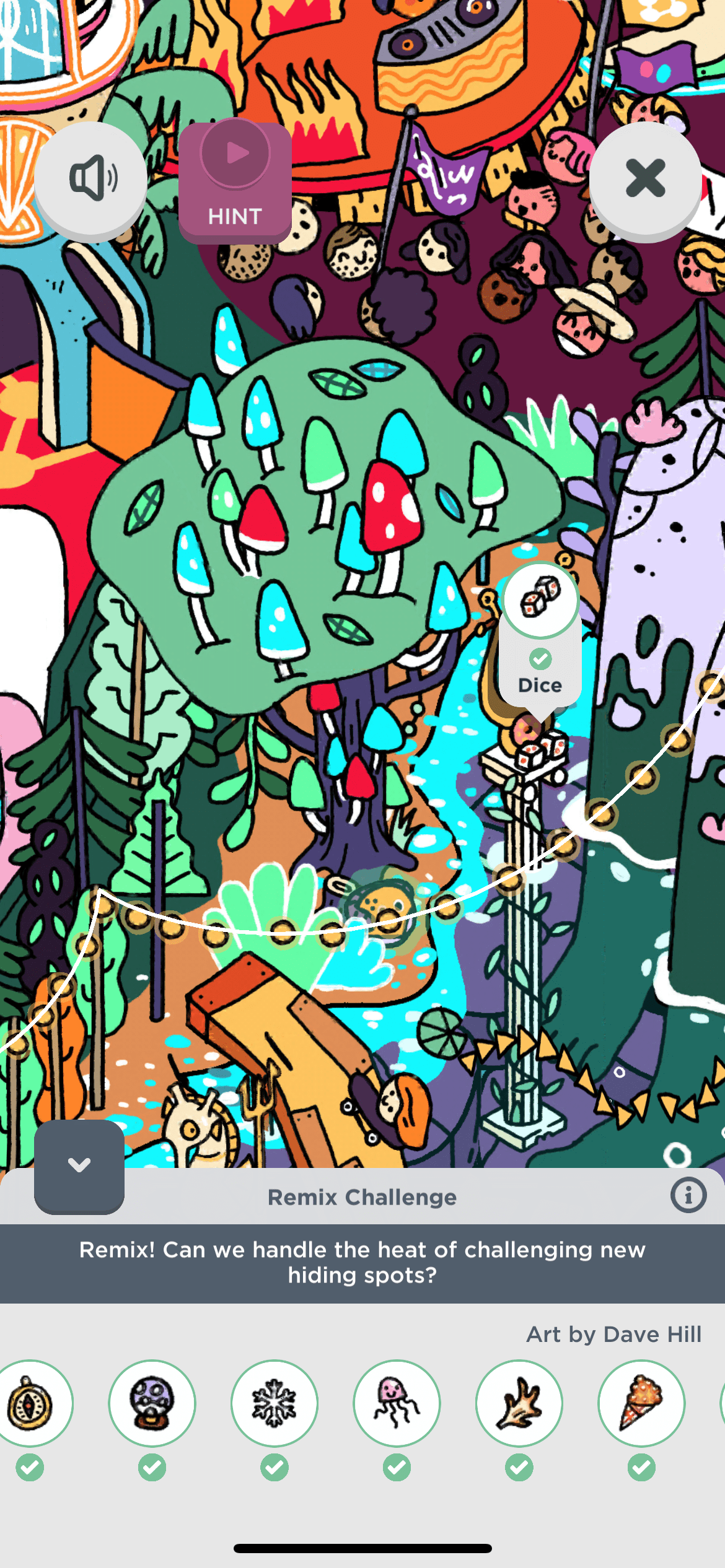
Task: Select the jellyfish item
Action: (x=397, y=1403)
